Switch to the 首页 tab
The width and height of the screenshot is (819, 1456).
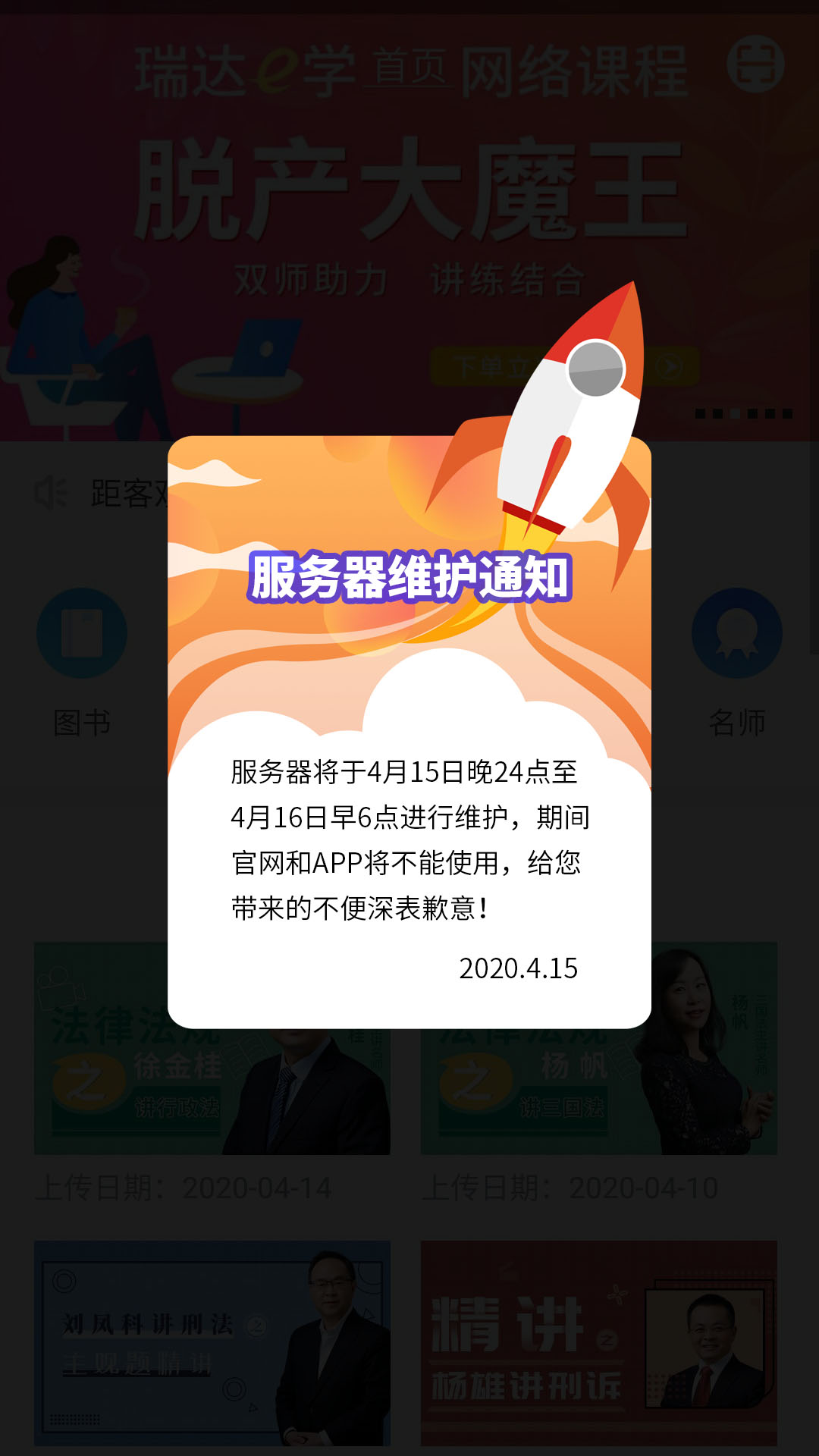(x=410, y=70)
